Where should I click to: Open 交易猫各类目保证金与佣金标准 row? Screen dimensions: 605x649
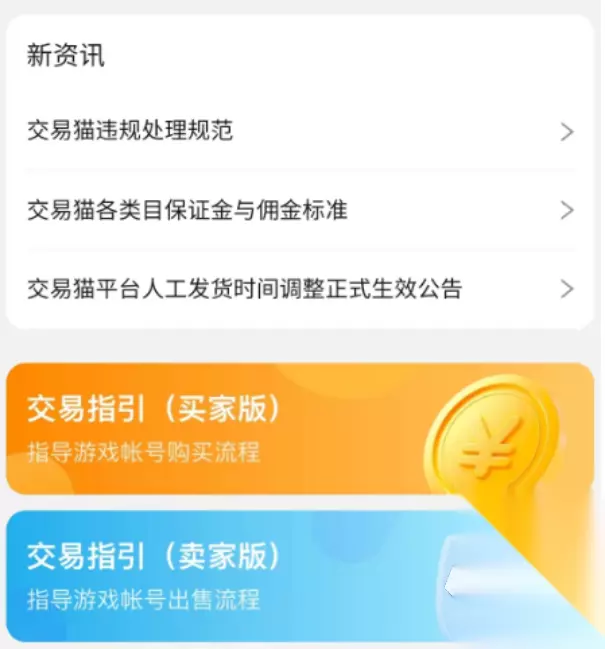300,210
